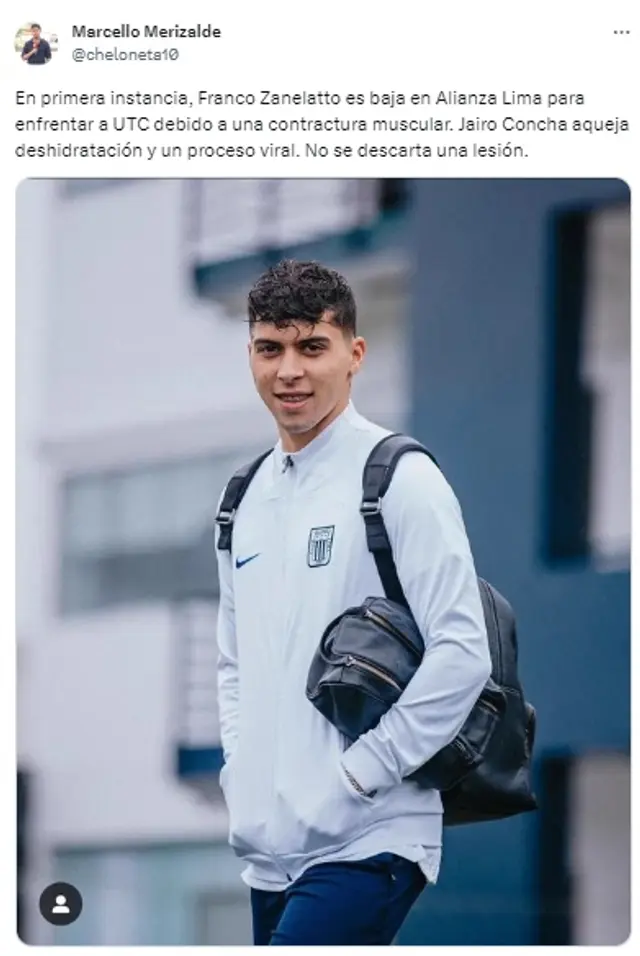The width and height of the screenshot is (640, 956).
Task: Open the Marcello Merizalde display name
Action: (146, 32)
